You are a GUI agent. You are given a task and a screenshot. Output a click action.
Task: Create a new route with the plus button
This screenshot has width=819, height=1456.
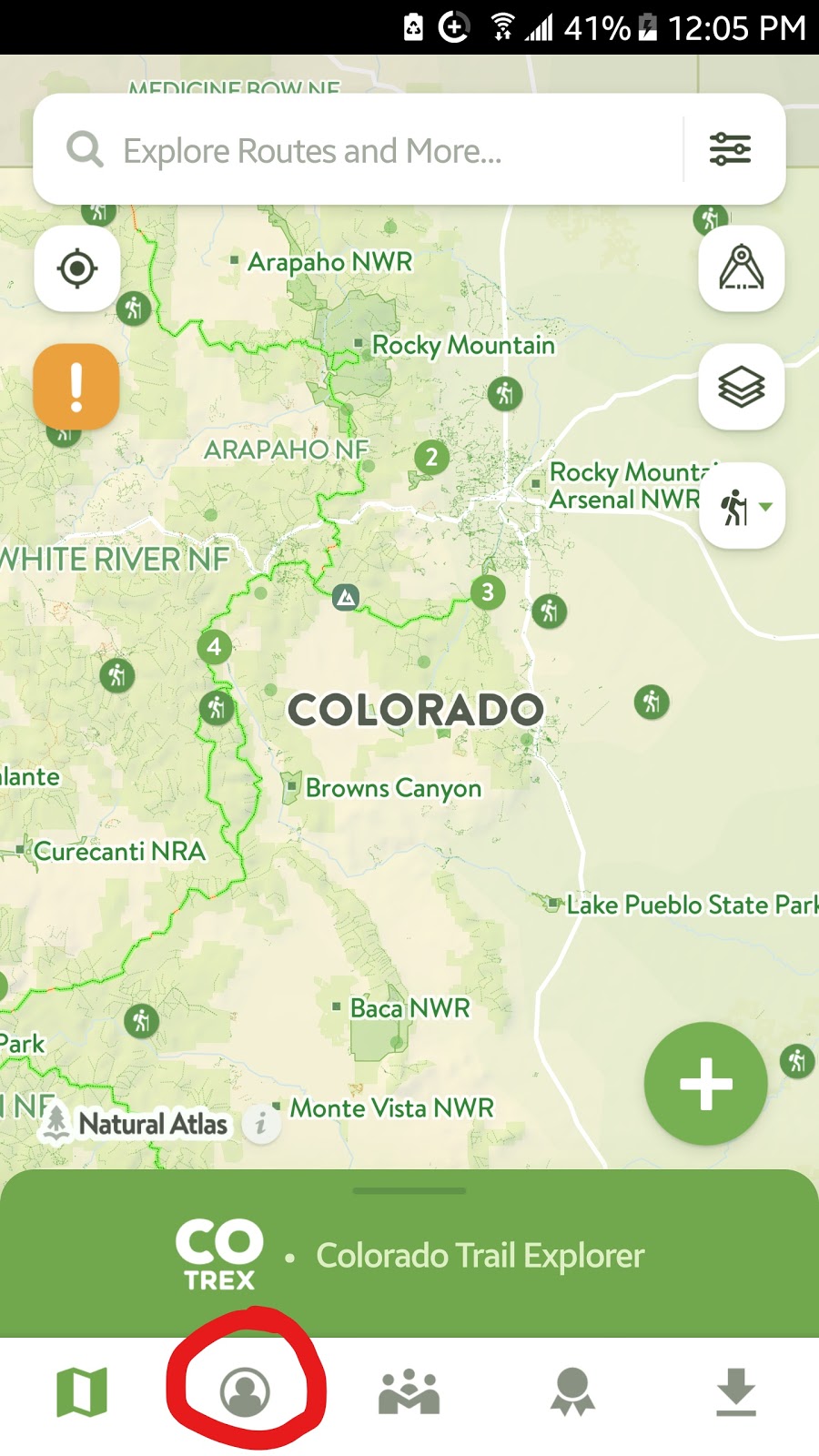tap(705, 1083)
